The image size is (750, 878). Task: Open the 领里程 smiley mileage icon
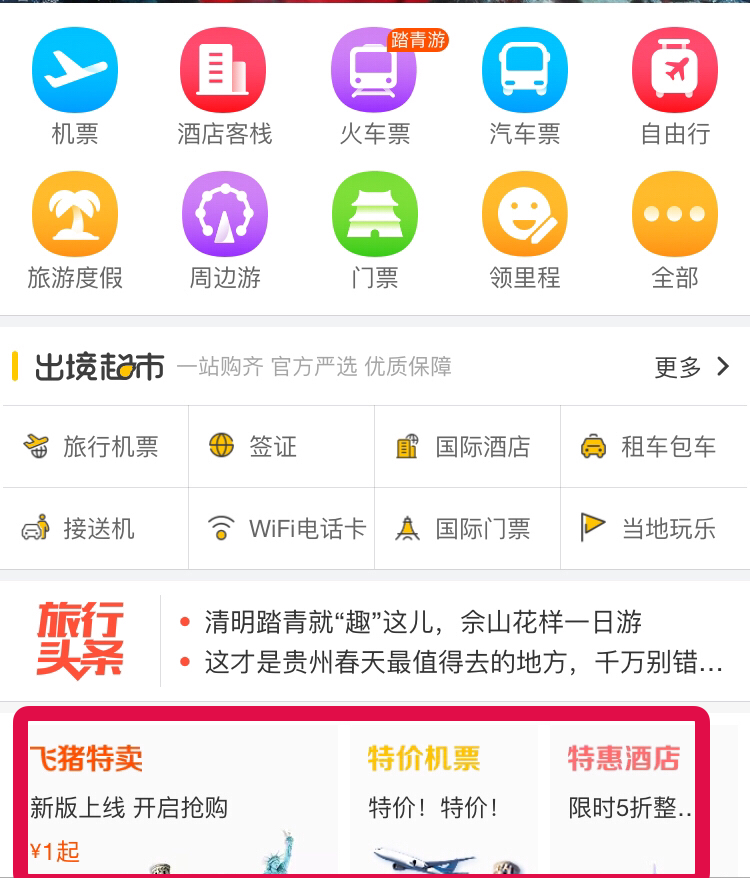(x=525, y=213)
